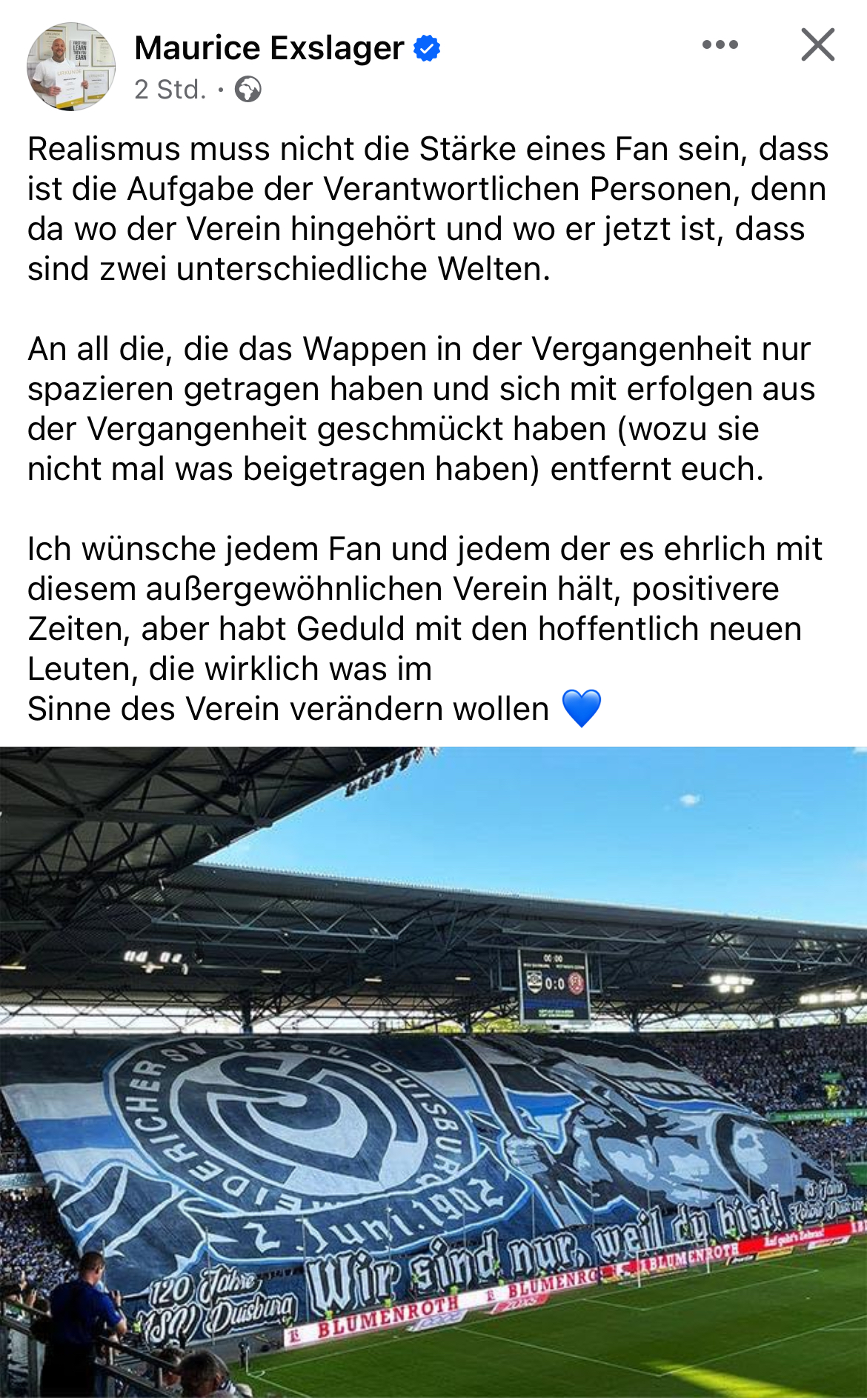Tap the public audience globe icon
Viewport: 867px width, 1400px height.
pyautogui.click(x=248, y=90)
